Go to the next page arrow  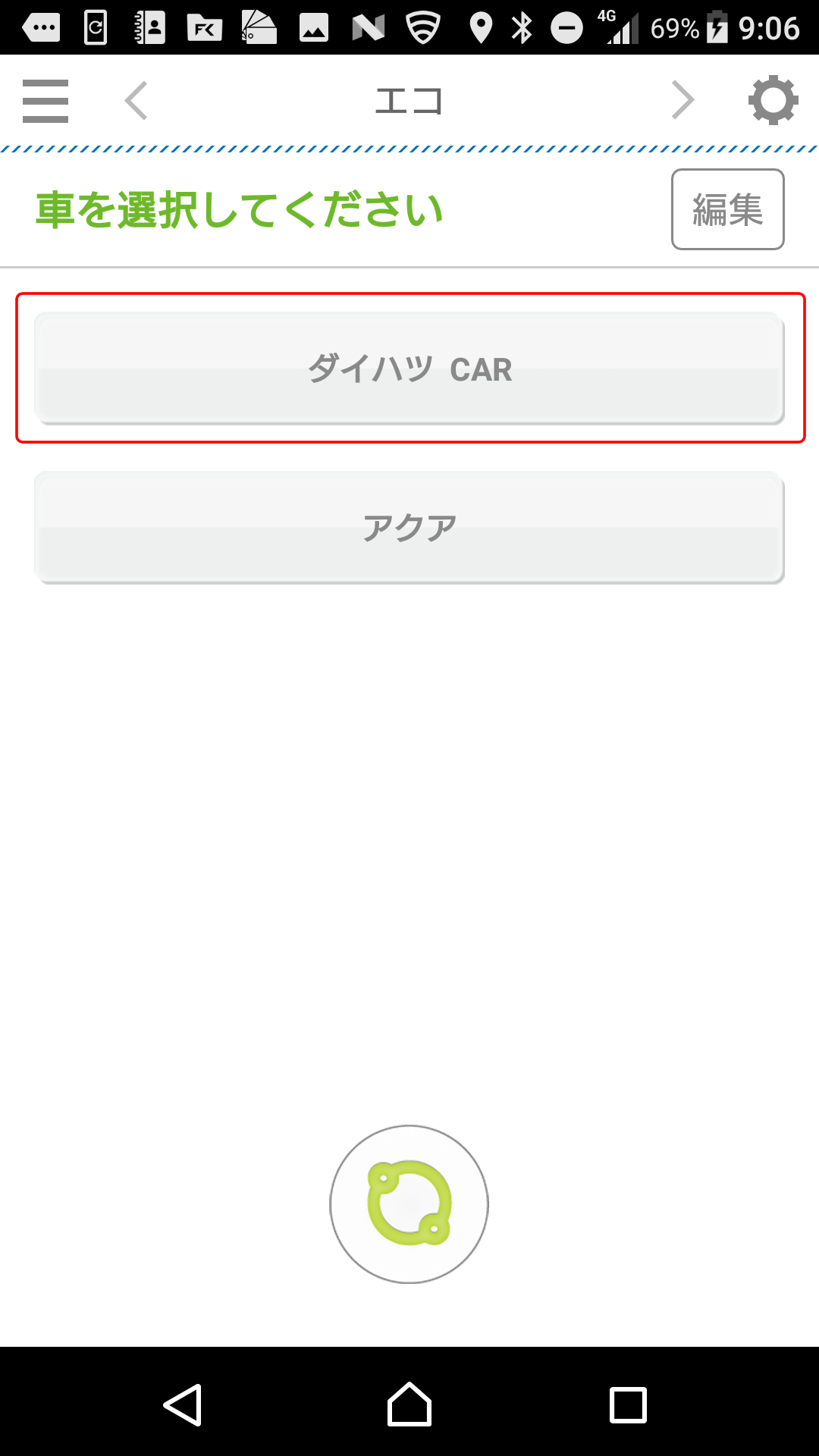(x=682, y=101)
